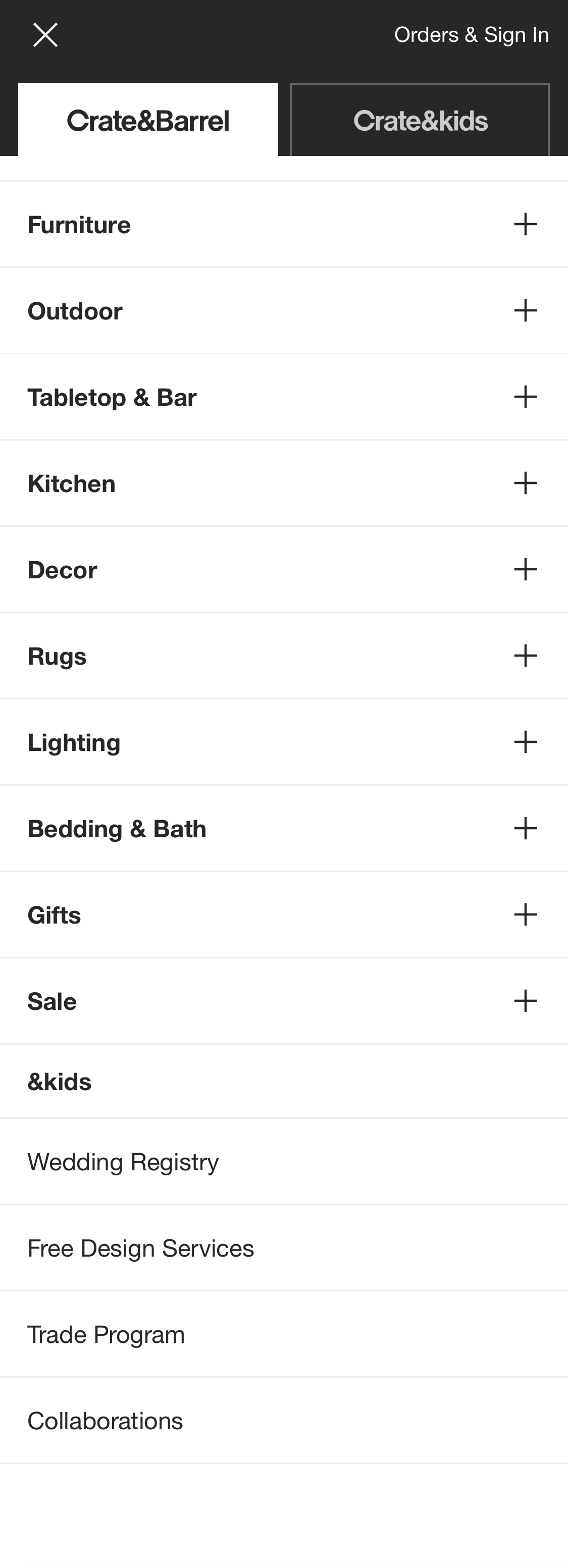Expand the Rugs category

click(x=526, y=656)
